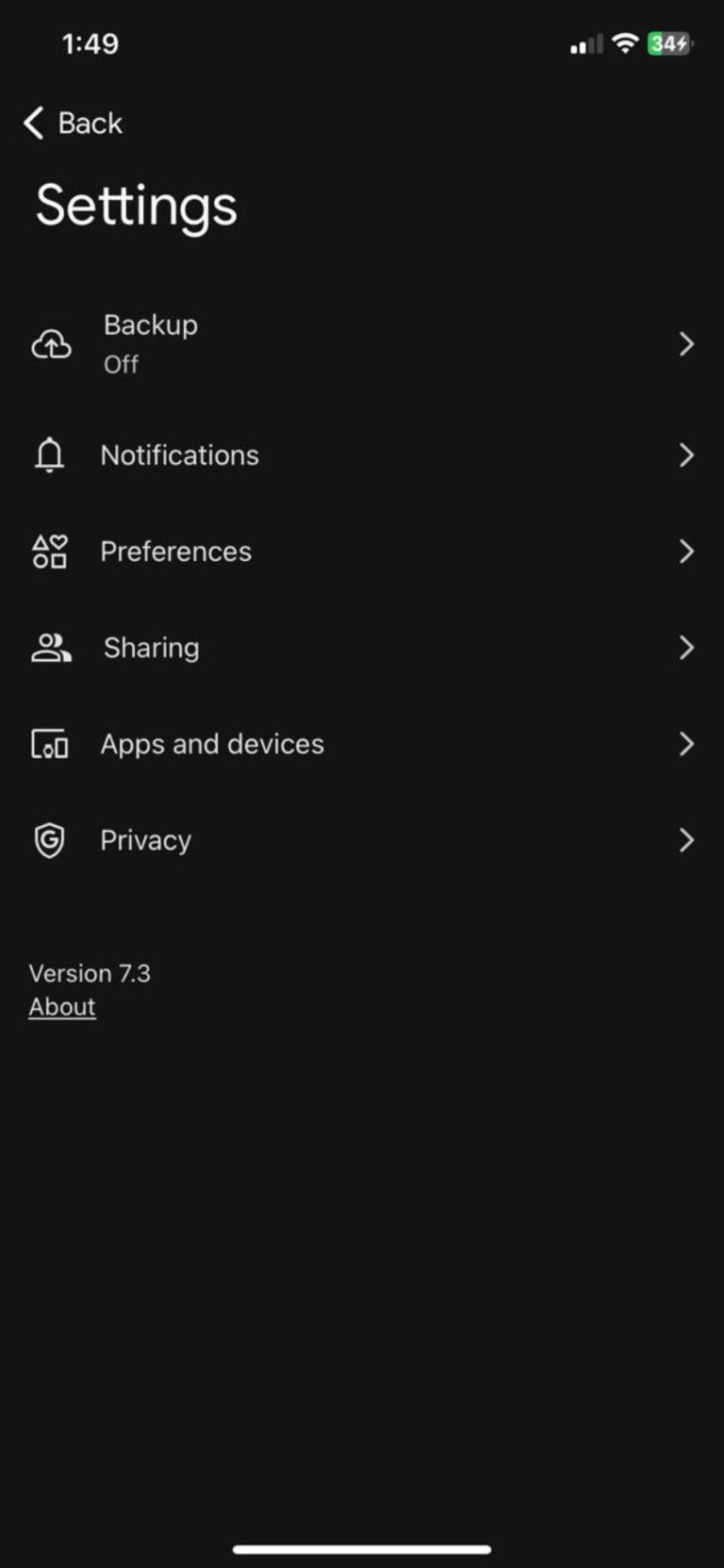
Task: Click the Notifications bell icon
Action: pos(48,455)
